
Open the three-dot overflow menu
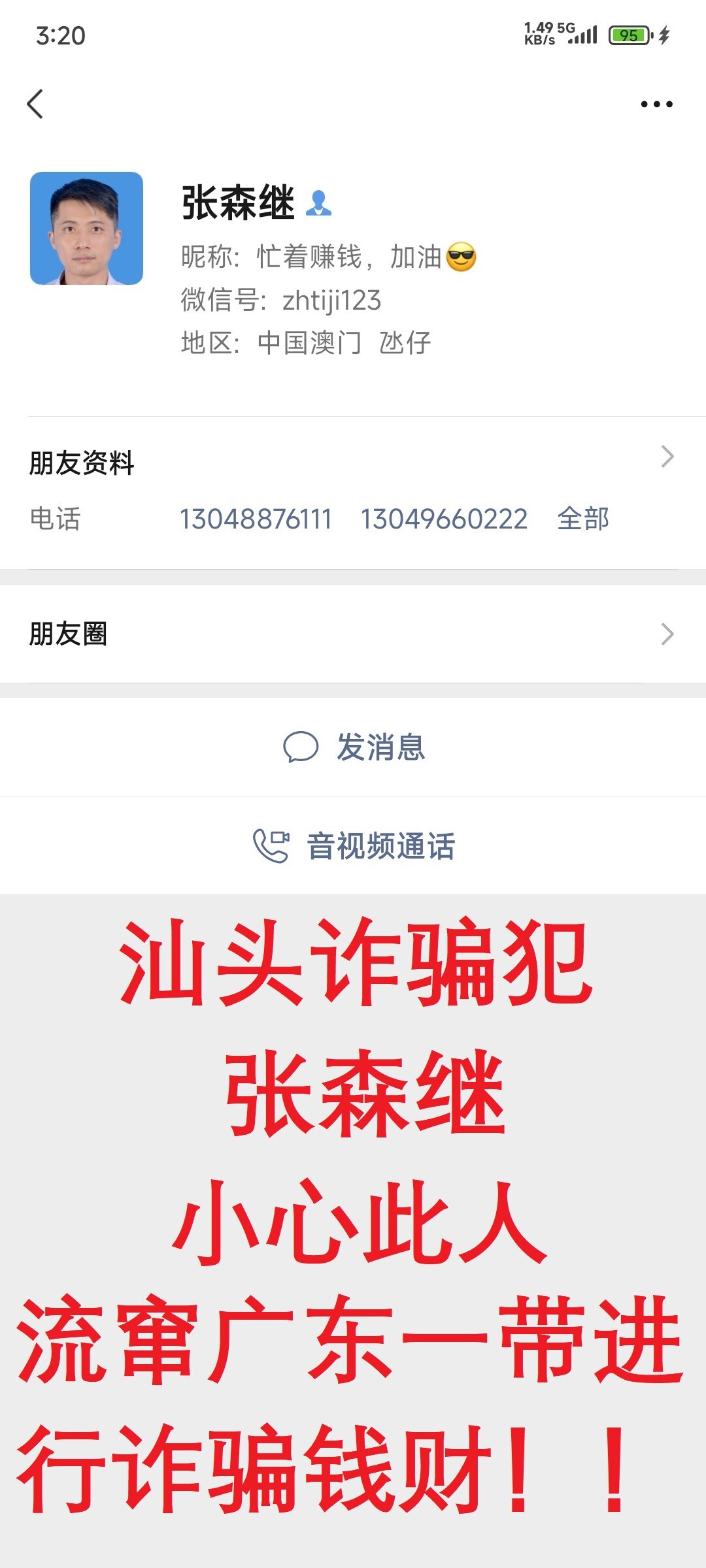point(656,105)
